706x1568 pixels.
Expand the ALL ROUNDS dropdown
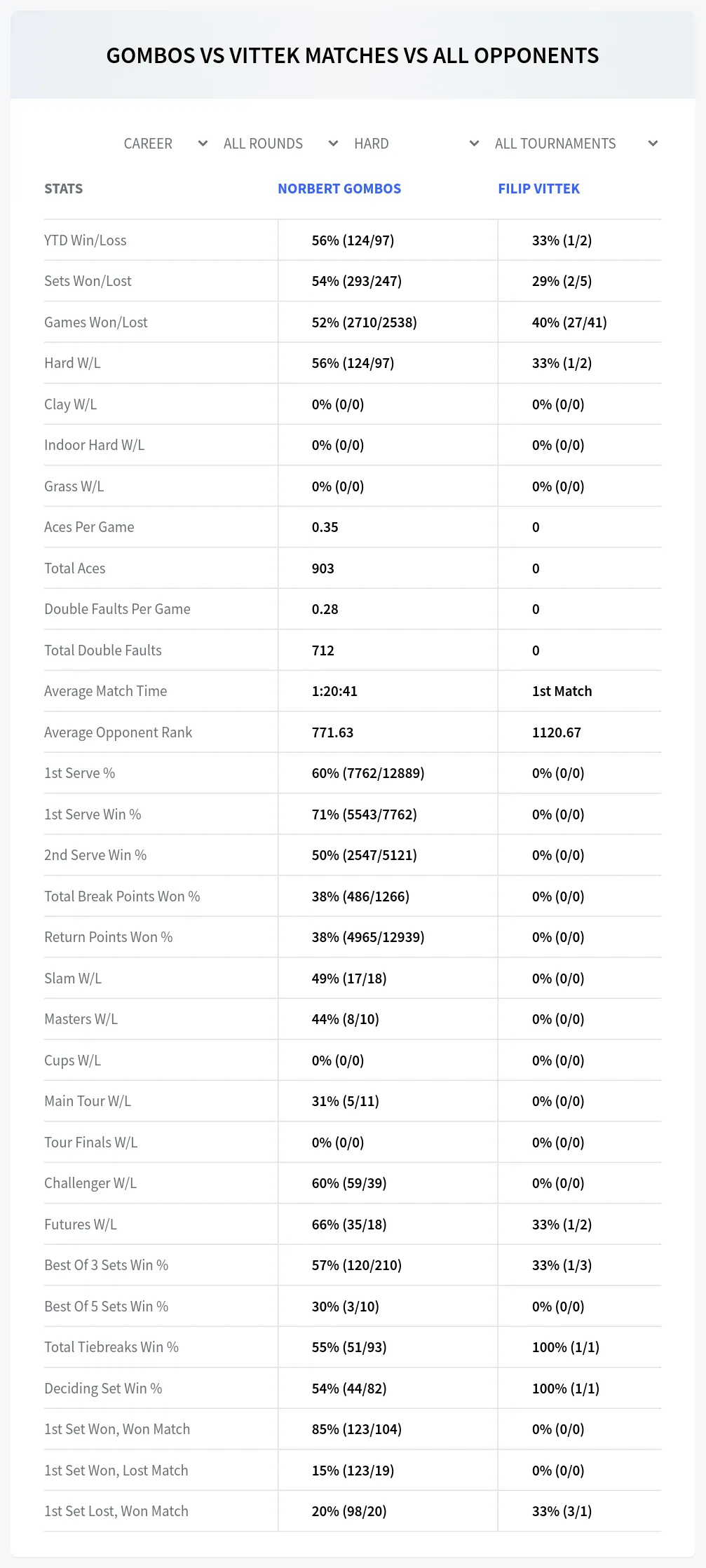click(280, 144)
